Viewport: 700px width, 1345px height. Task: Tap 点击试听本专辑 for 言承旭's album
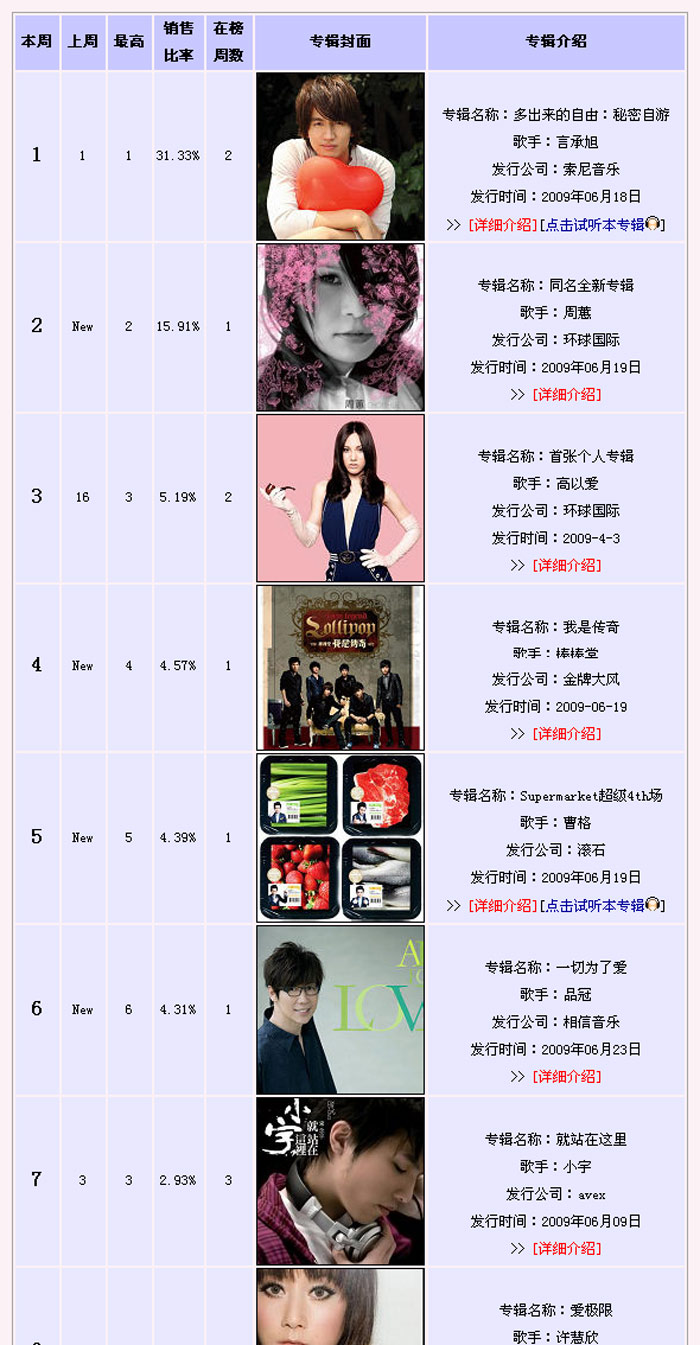coord(594,225)
